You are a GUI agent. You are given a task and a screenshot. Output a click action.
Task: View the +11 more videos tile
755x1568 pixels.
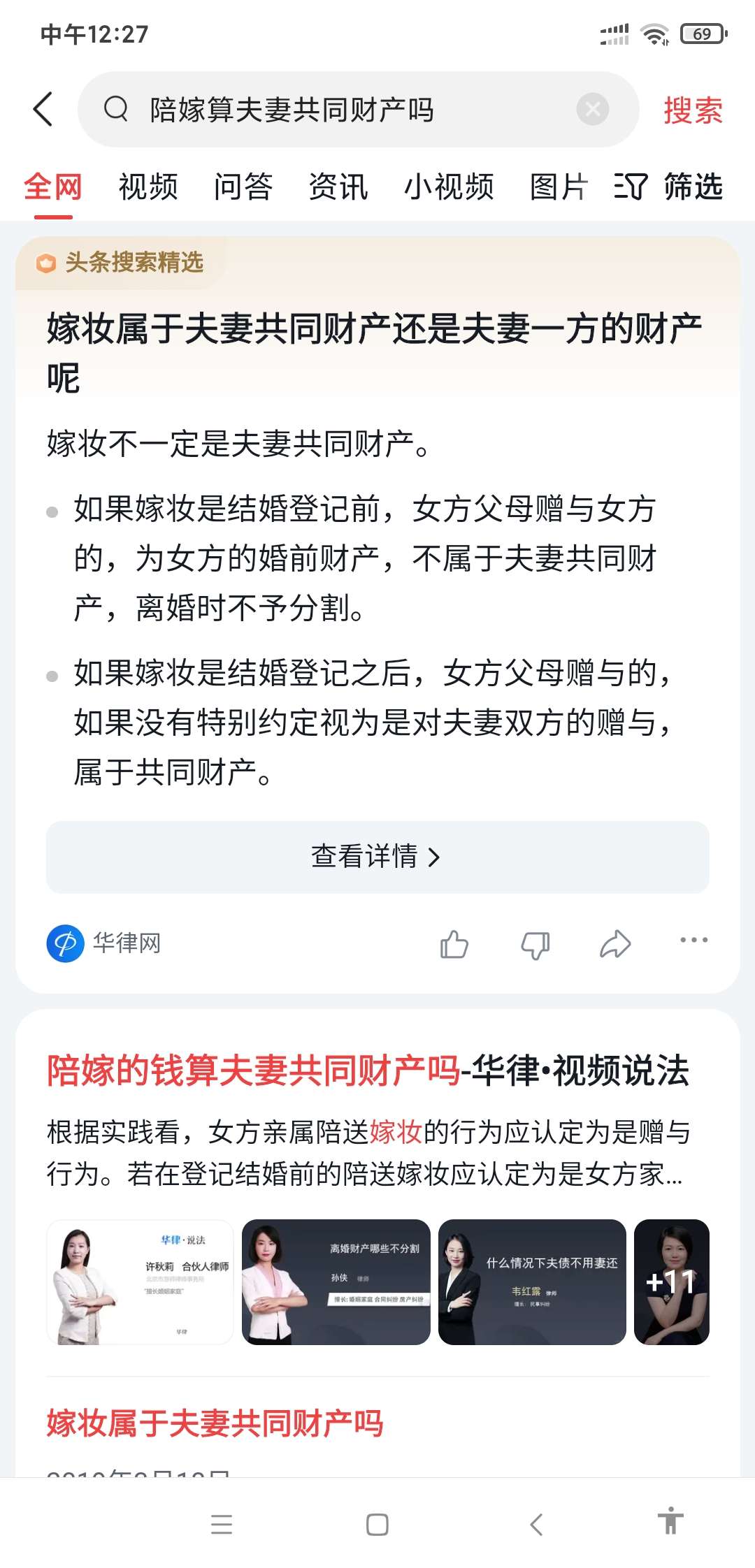pyautogui.click(x=672, y=1282)
